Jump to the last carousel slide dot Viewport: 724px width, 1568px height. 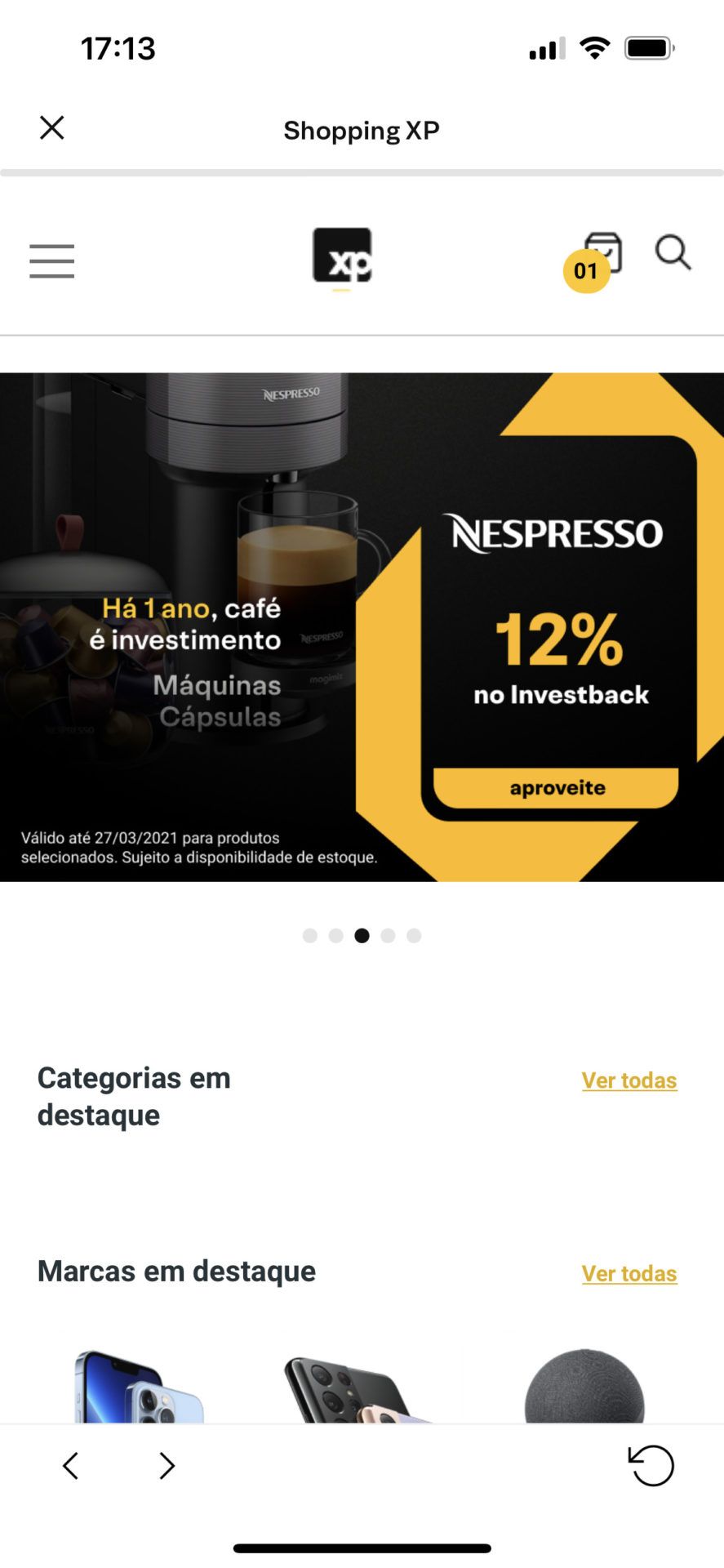point(414,936)
